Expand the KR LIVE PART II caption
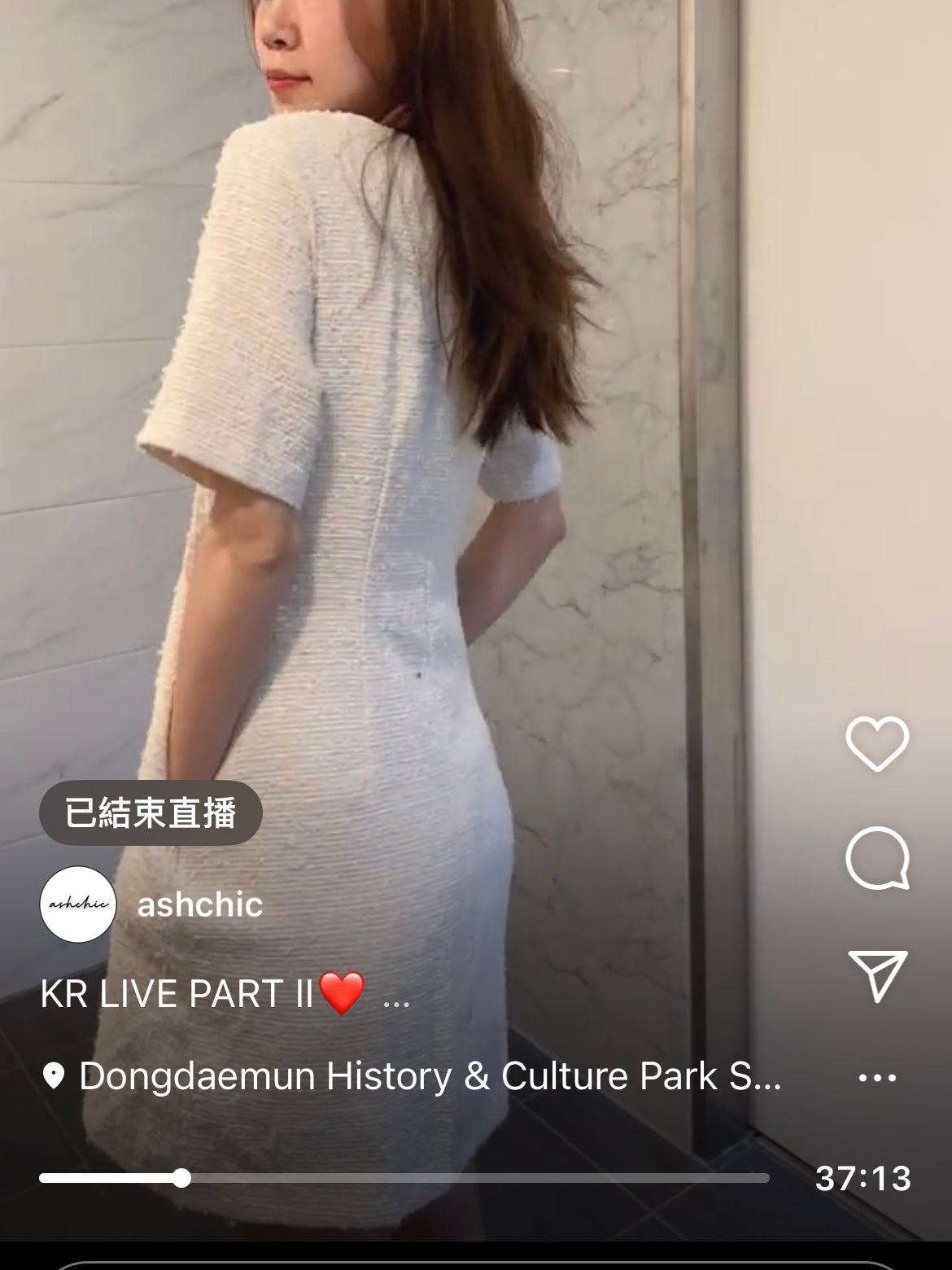 [395, 998]
